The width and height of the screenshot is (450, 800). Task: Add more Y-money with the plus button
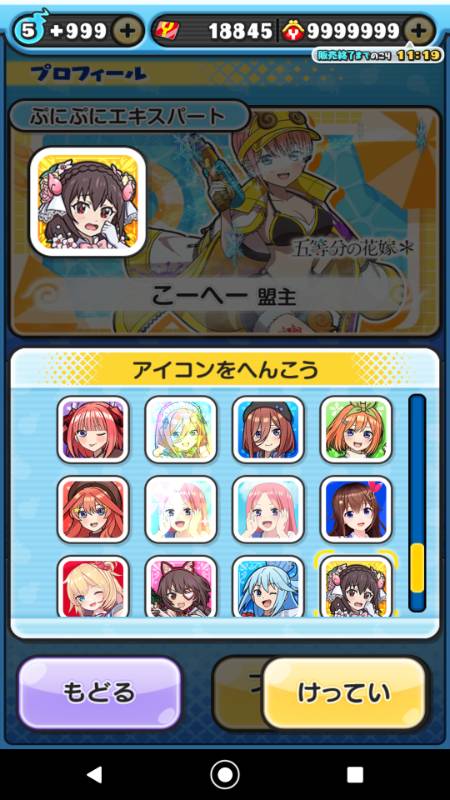[x=419, y=31]
